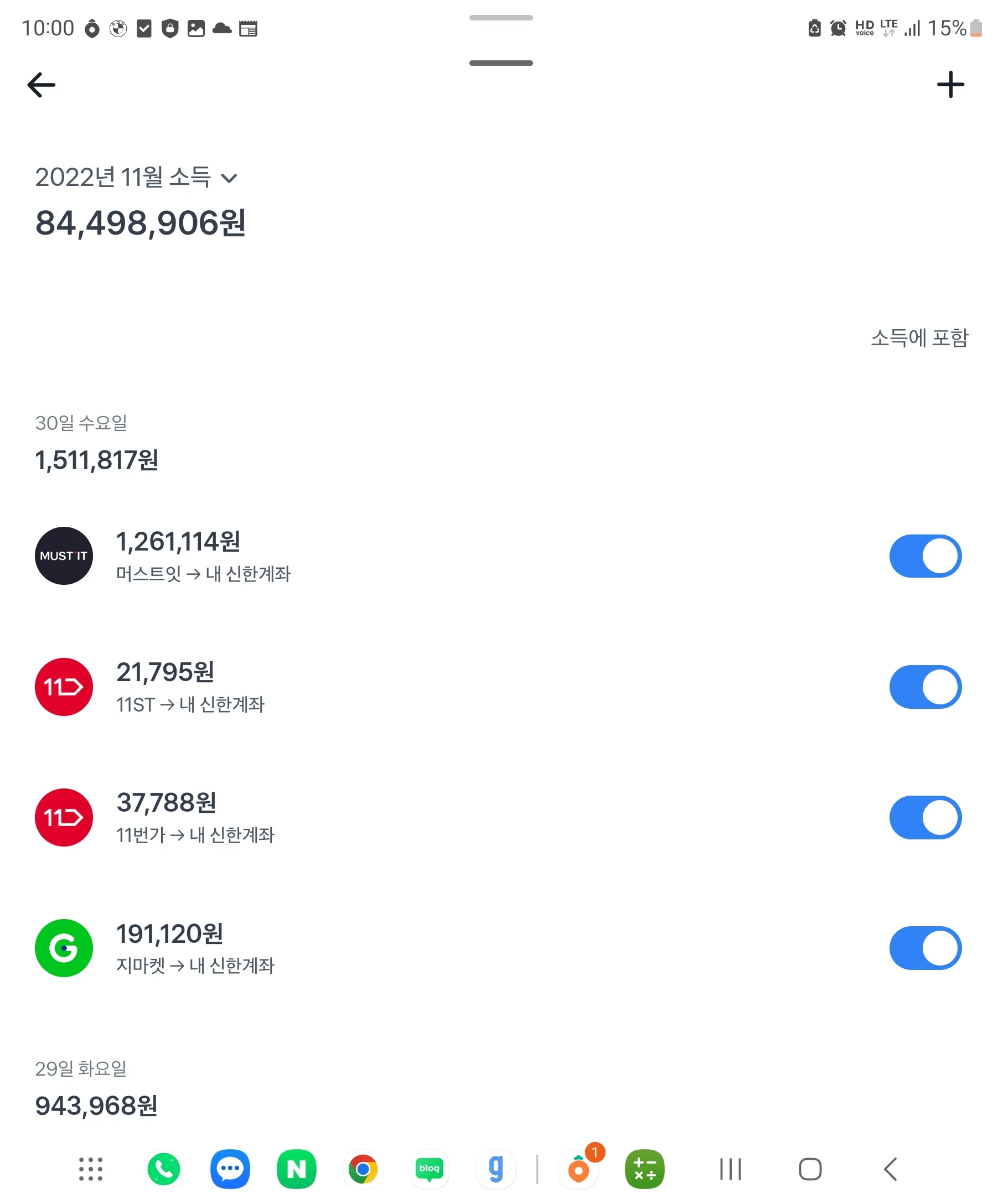Screen dimensions: 1003x1204
Task: Toggle off the 11ST 21,795원 income entry
Action: pyautogui.click(x=924, y=687)
